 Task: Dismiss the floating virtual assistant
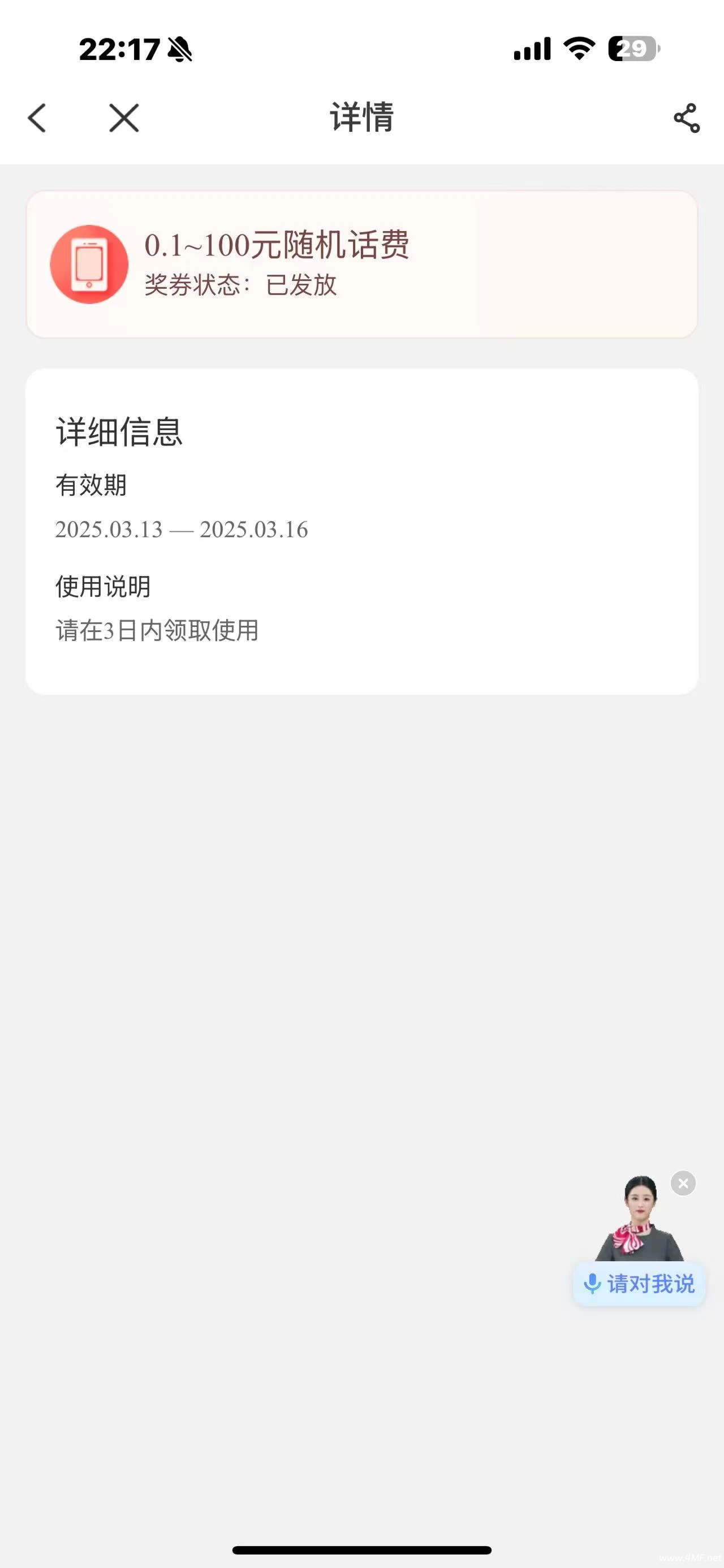tap(683, 1183)
